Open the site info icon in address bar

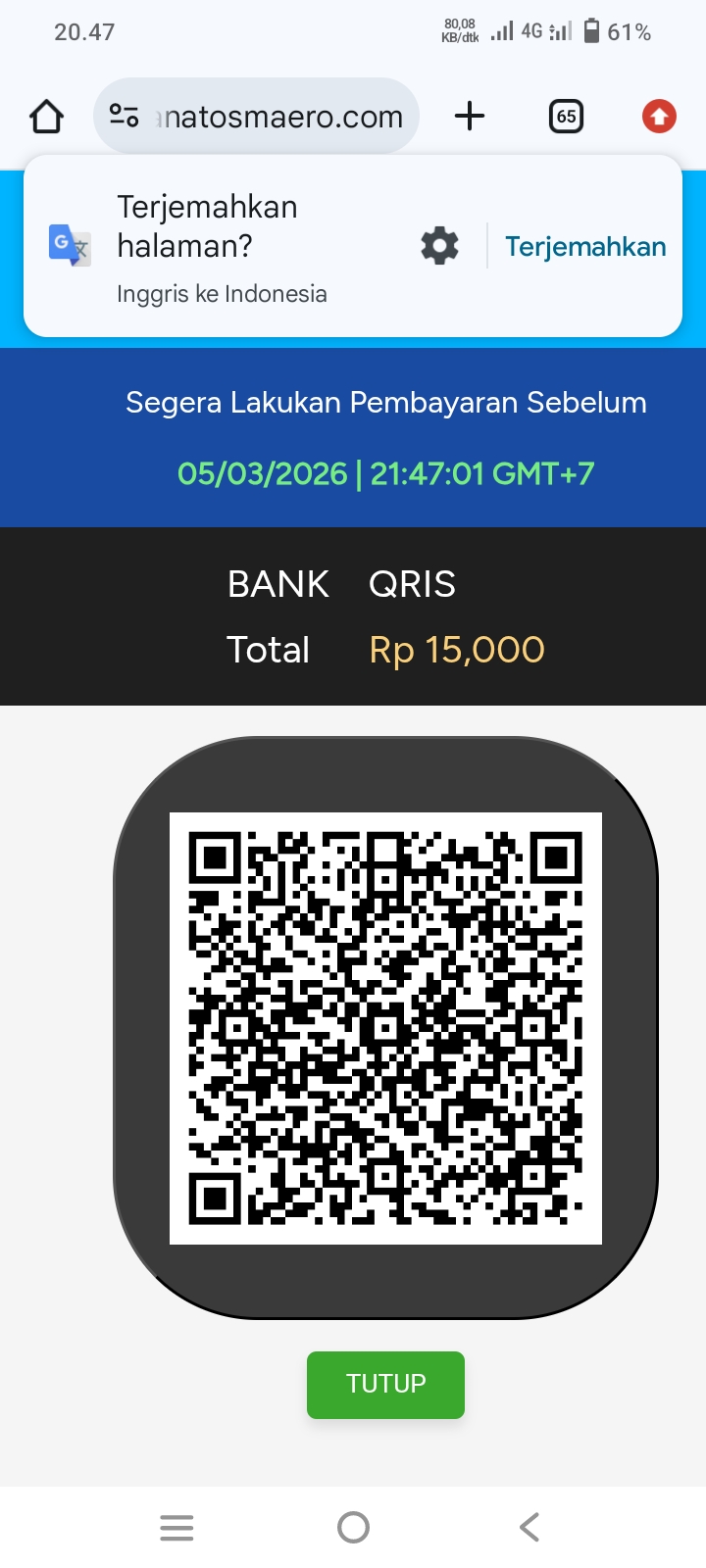pos(124,117)
